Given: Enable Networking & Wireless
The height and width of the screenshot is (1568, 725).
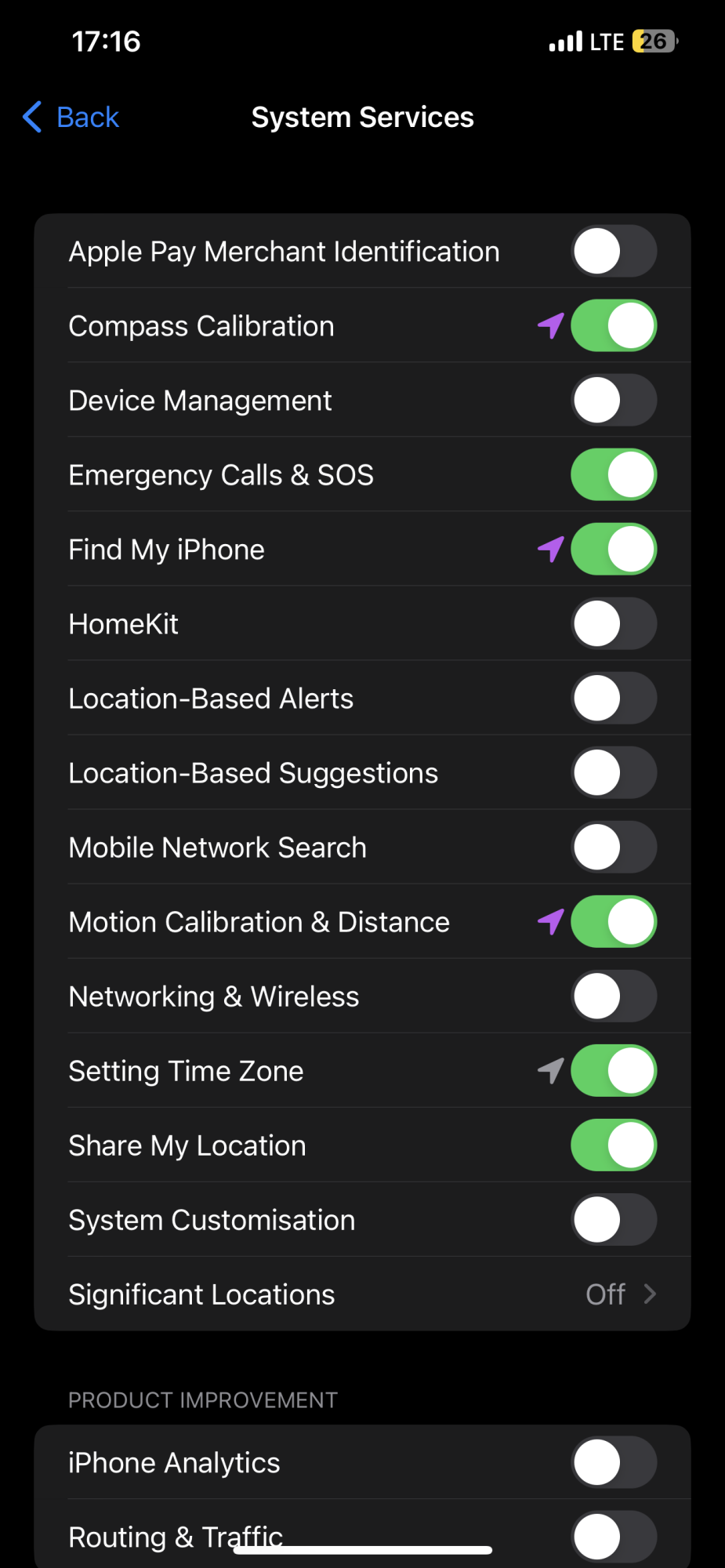Looking at the screenshot, I should [613, 996].
